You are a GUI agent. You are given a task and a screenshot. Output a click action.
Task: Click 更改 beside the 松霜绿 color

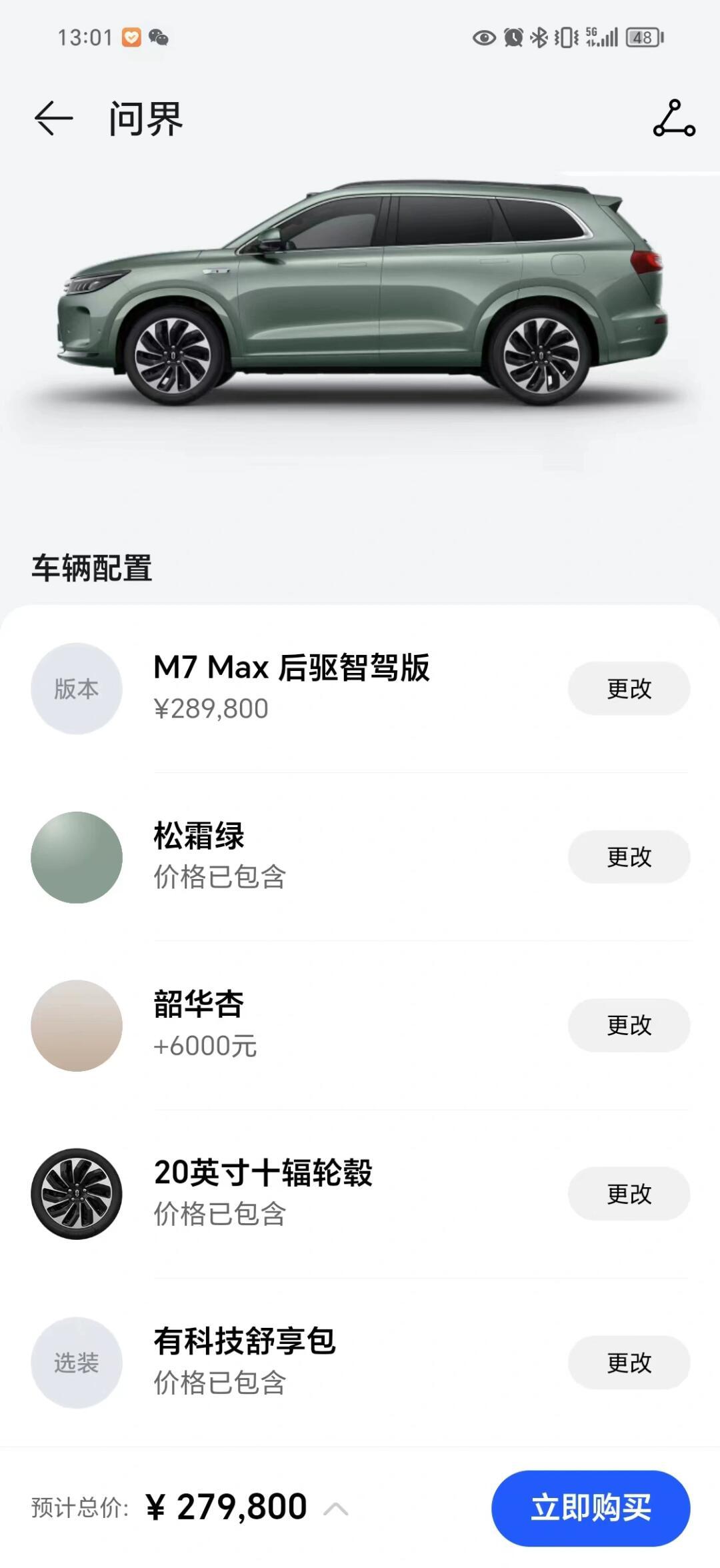629,858
